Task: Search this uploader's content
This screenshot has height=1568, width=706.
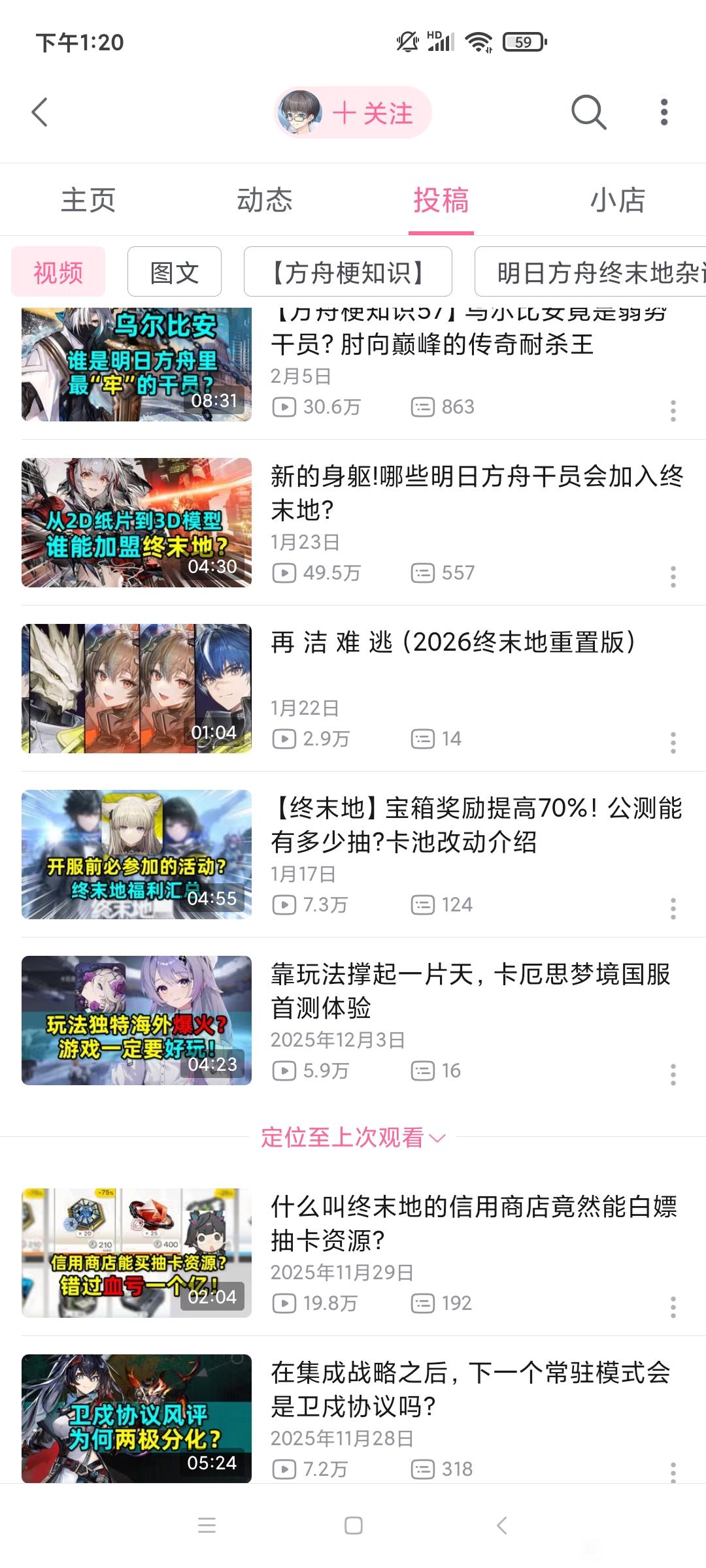Action: tap(588, 112)
